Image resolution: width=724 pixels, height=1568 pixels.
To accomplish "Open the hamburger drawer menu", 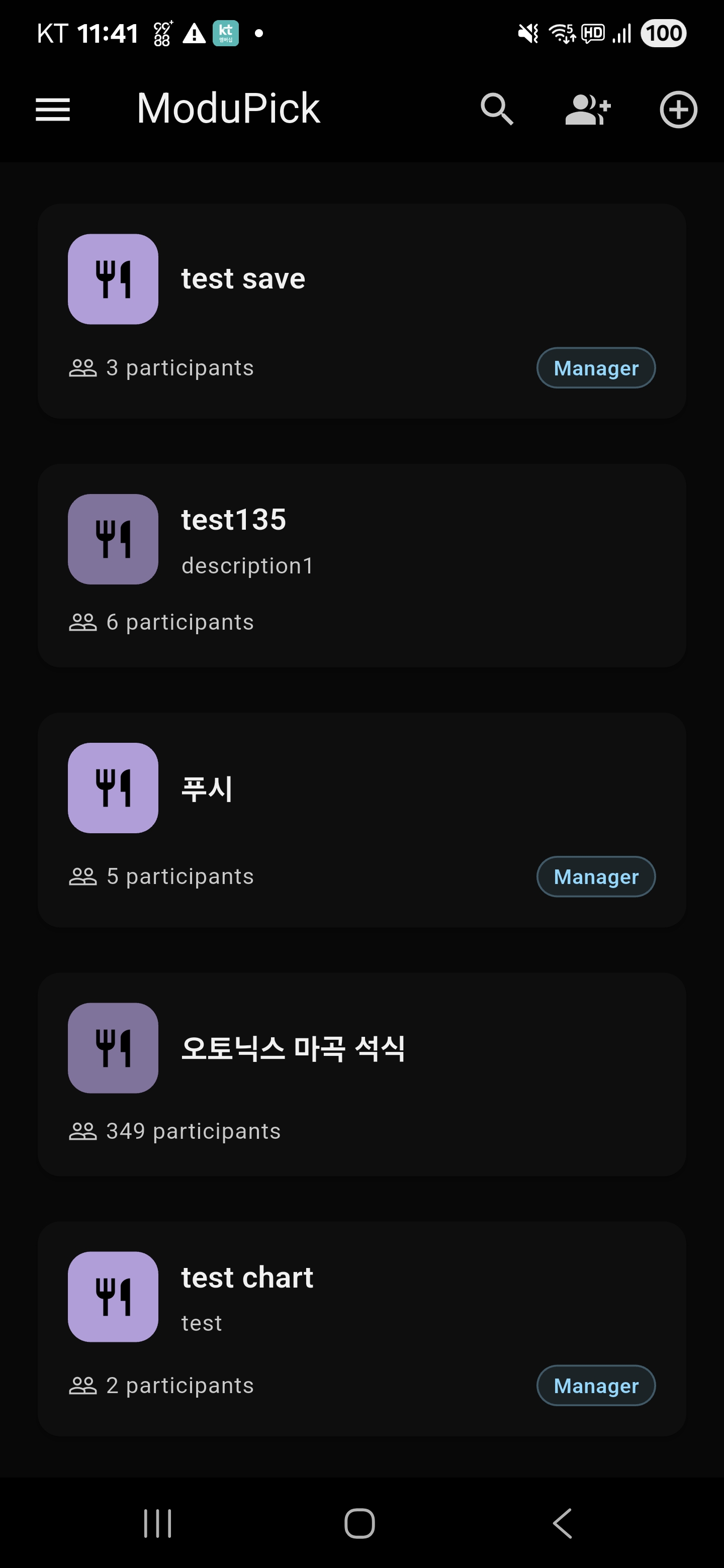I will point(53,110).
